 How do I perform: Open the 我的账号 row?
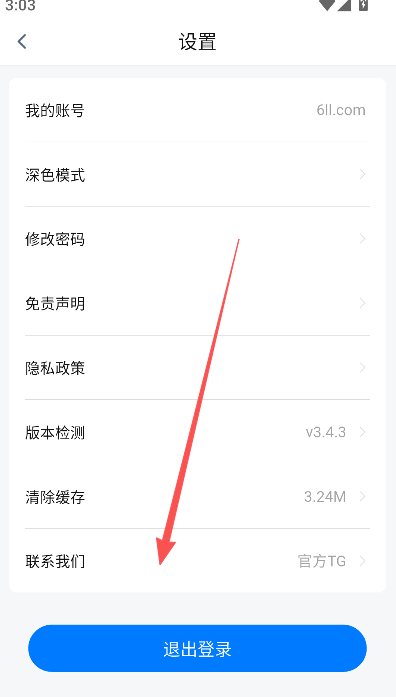[x=197, y=110]
